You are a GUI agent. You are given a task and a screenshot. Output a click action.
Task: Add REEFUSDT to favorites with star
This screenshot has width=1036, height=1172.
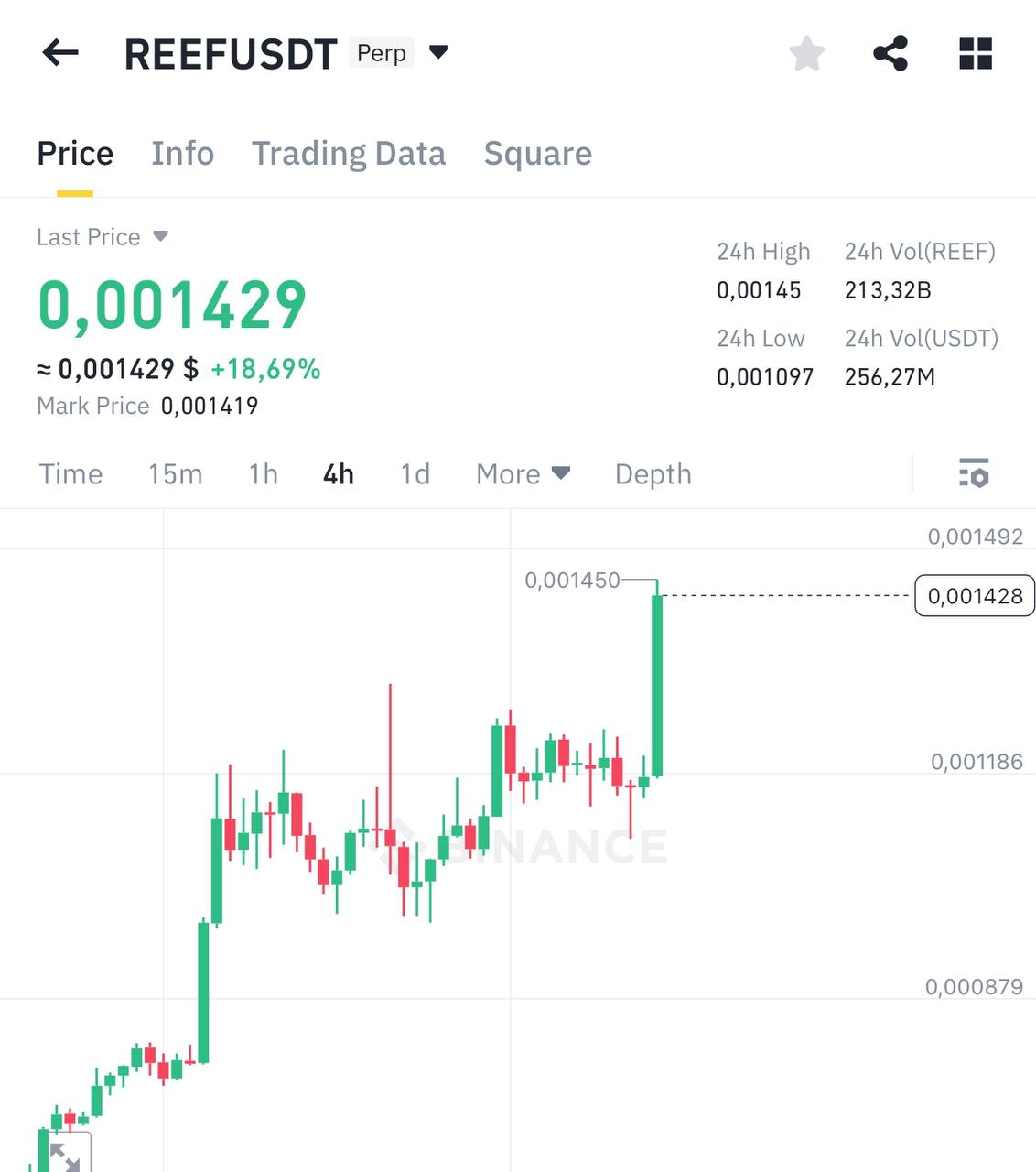click(x=806, y=53)
